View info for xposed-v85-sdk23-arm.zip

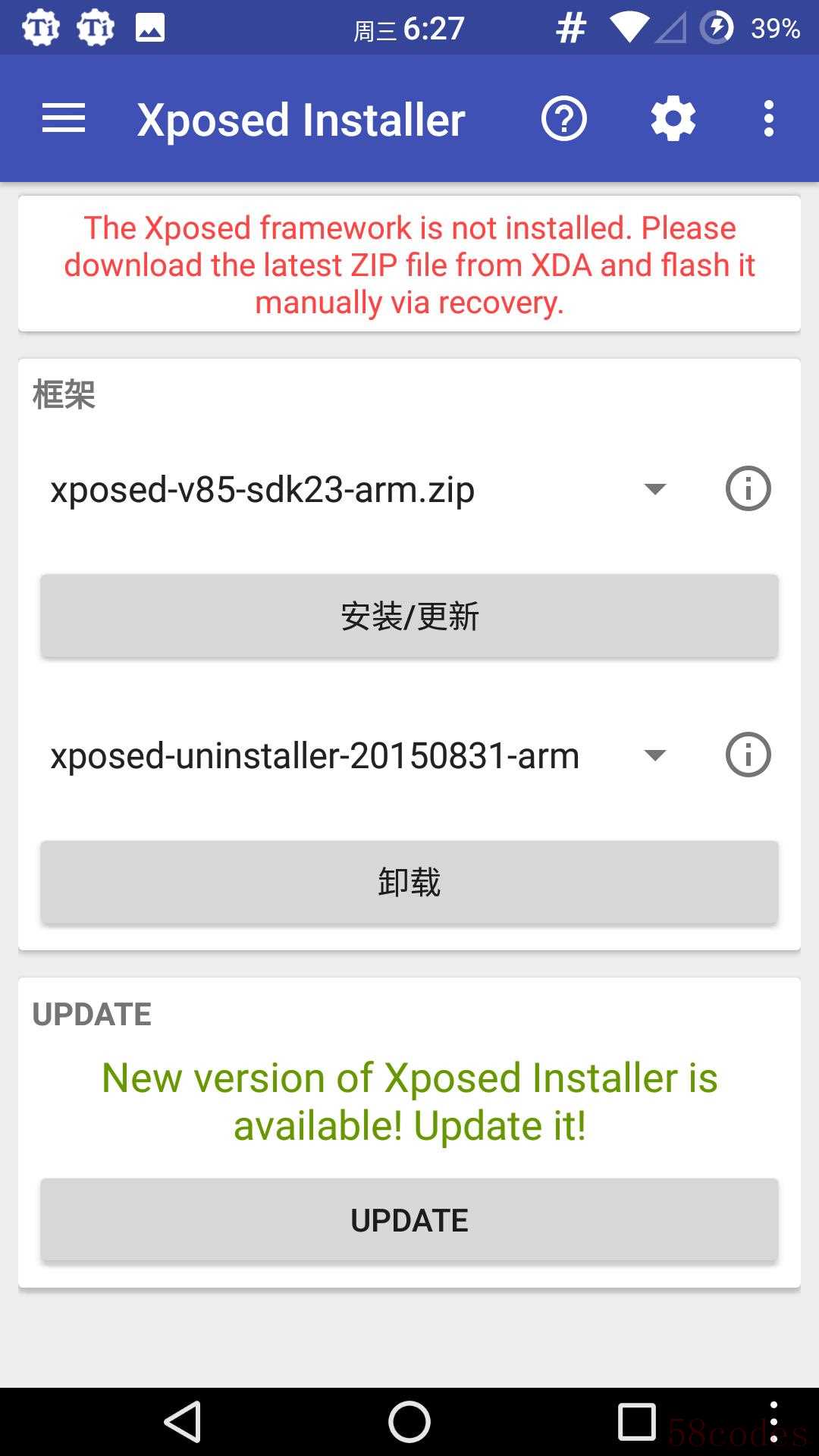(x=748, y=489)
